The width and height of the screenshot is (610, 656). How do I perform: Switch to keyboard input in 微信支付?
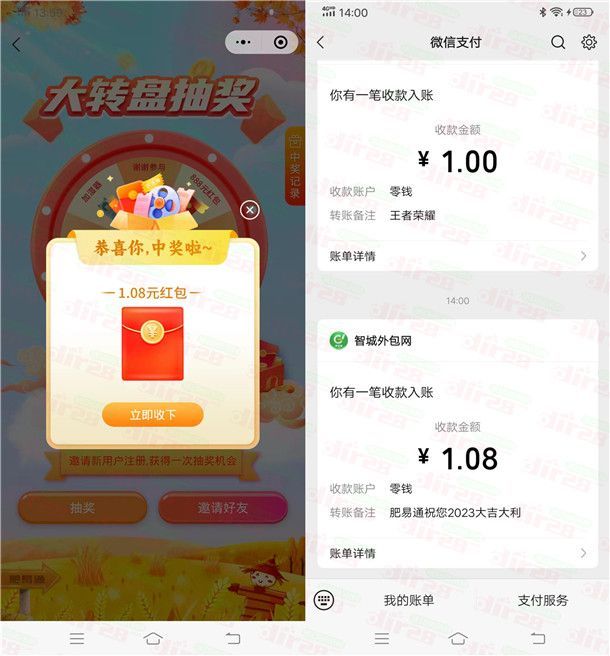pos(323,600)
